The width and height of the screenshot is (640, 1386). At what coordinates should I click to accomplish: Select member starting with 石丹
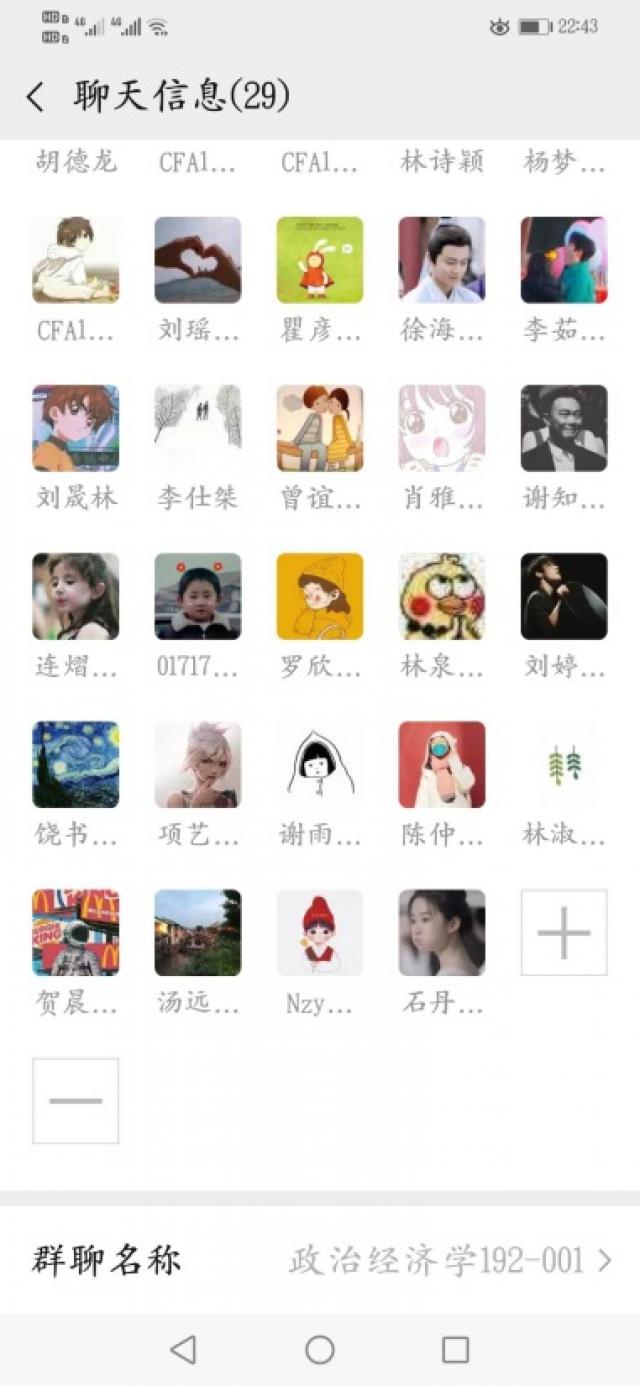tap(441, 932)
